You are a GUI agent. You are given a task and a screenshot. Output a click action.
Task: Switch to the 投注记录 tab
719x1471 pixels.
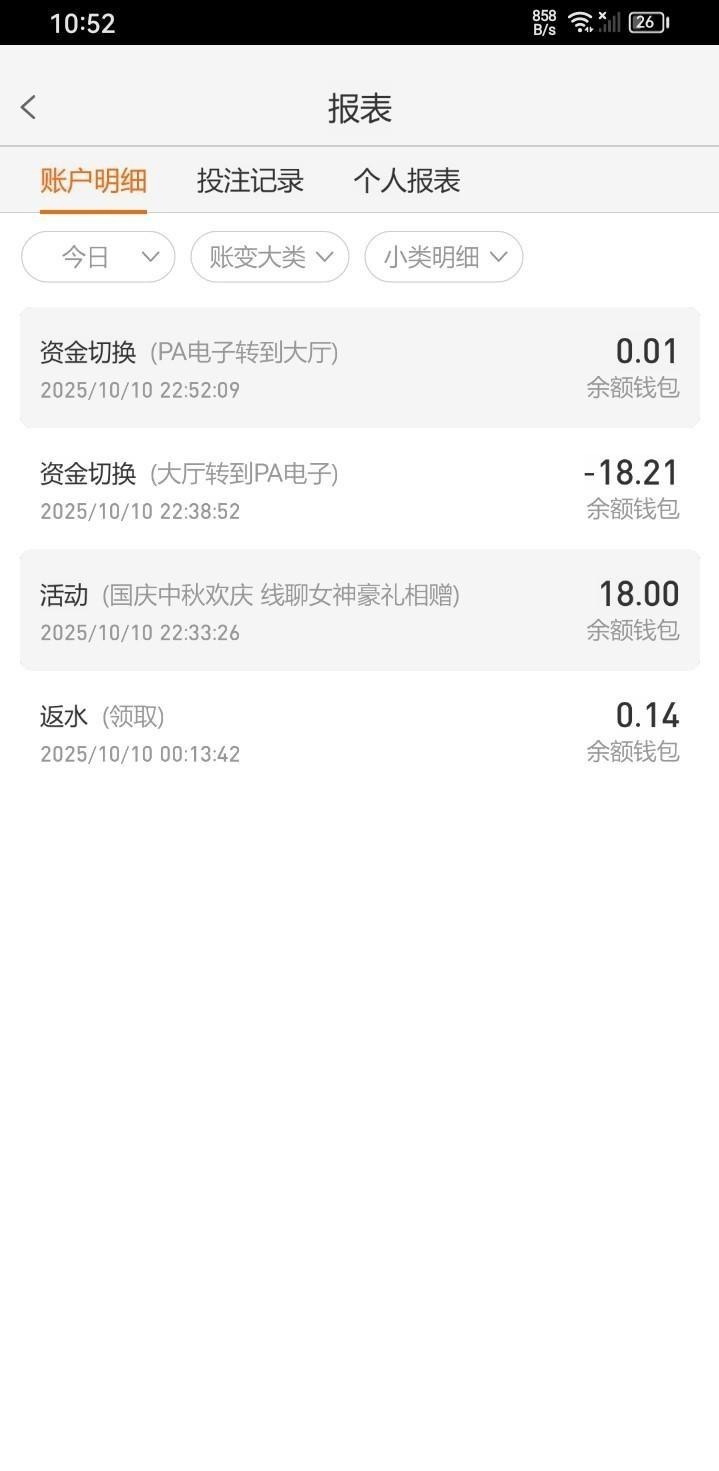point(250,181)
